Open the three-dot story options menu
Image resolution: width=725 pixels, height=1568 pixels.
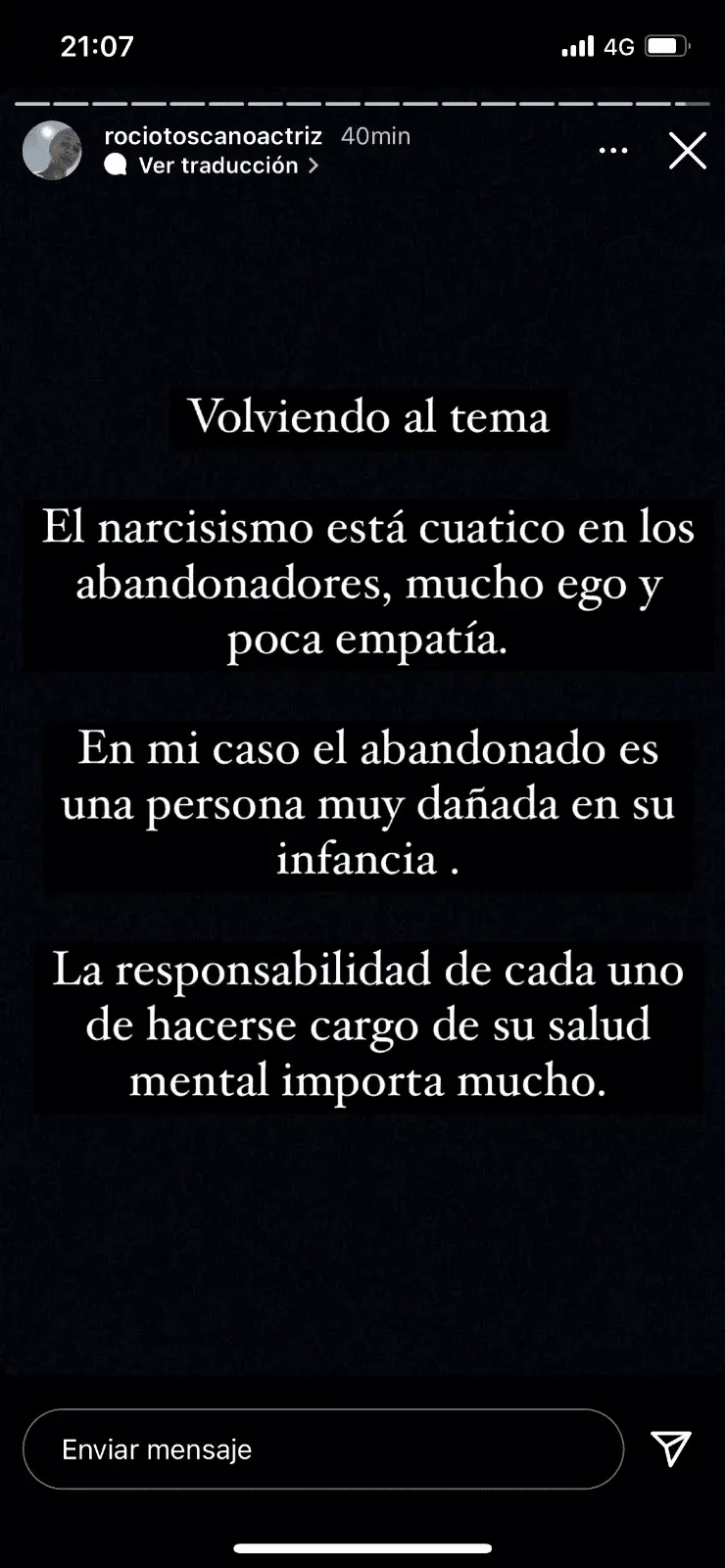click(613, 151)
